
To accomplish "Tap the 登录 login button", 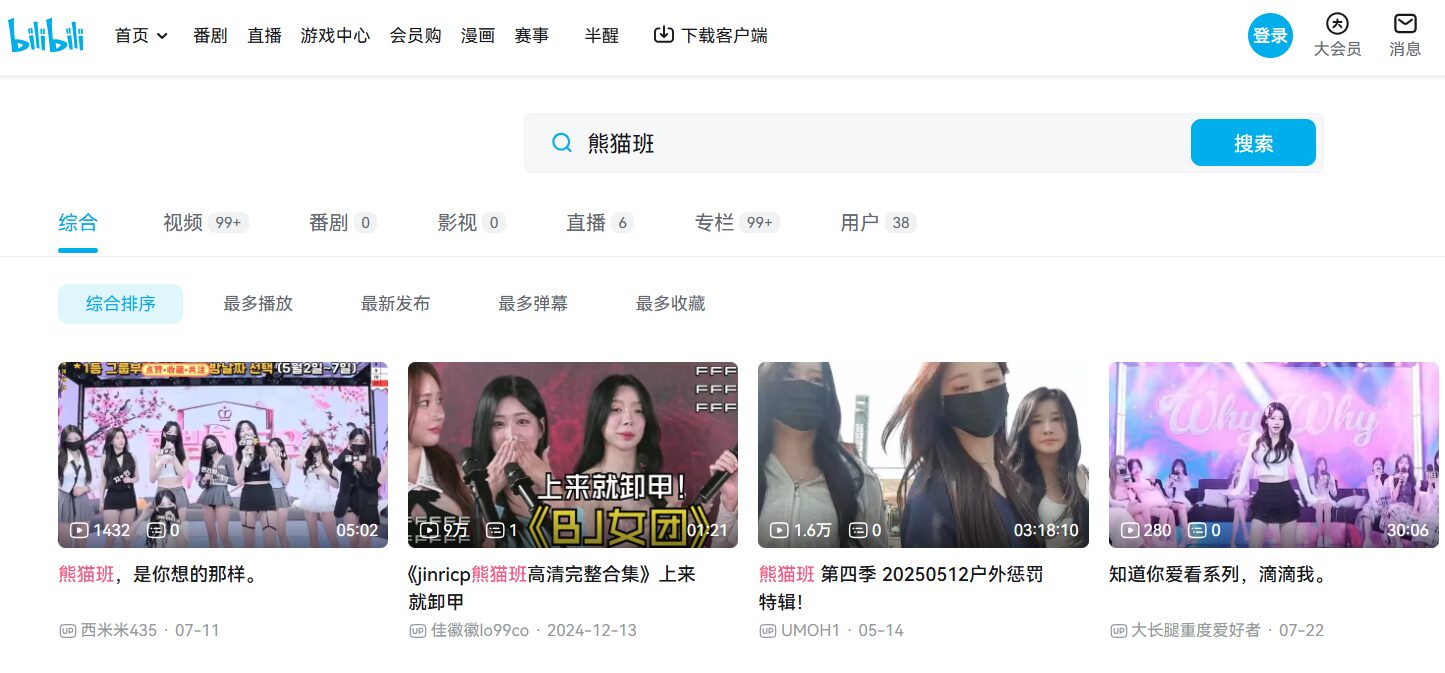I will tap(1270, 36).
